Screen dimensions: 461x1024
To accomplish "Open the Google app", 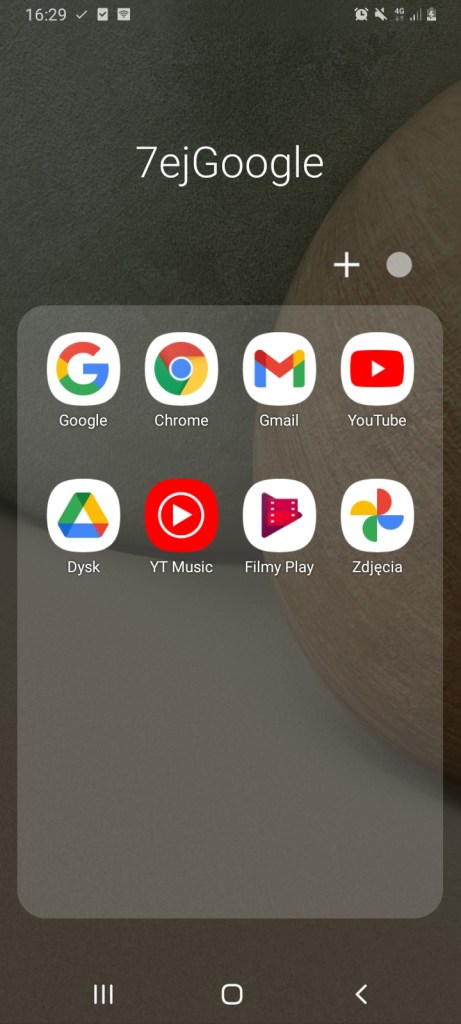I will click(x=83, y=369).
